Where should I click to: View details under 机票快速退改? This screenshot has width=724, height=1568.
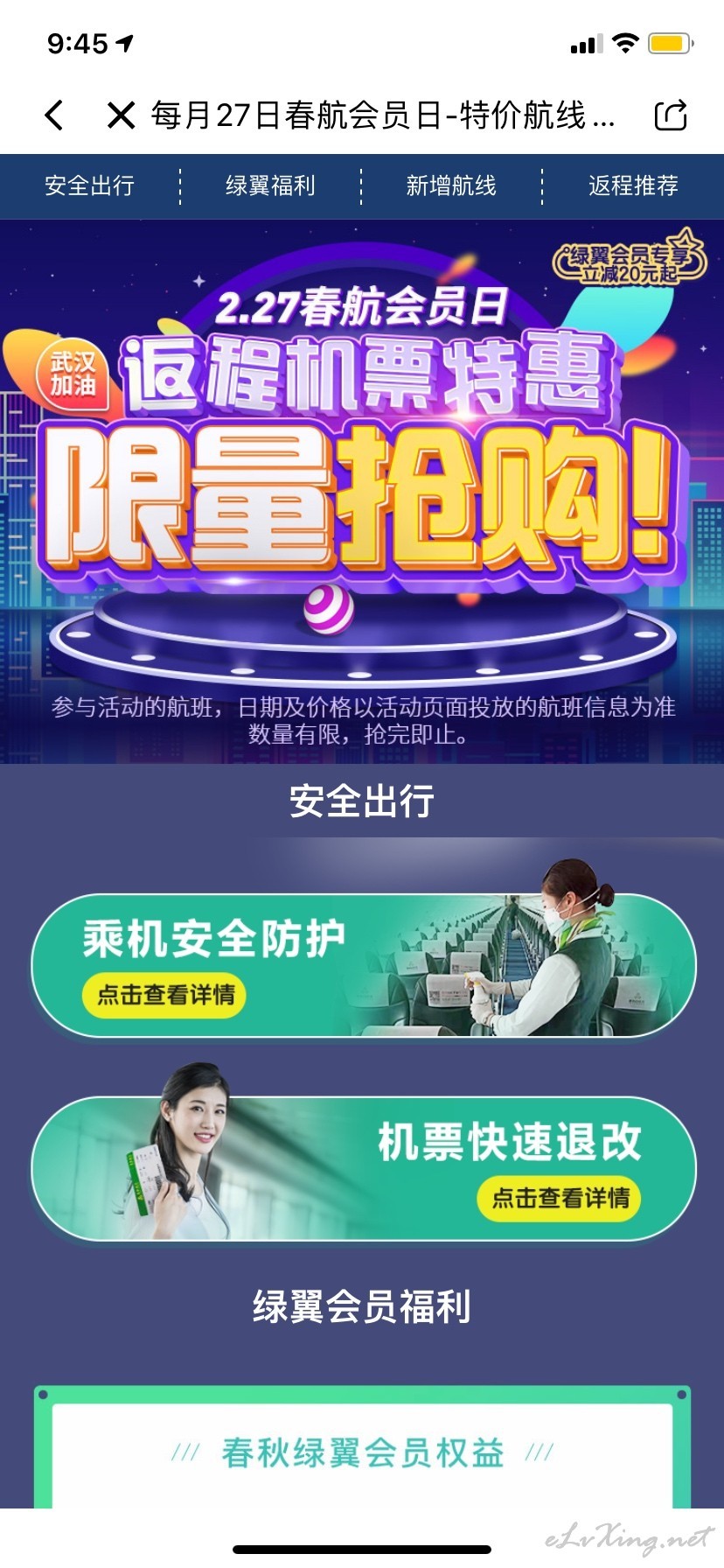tap(560, 1198)
